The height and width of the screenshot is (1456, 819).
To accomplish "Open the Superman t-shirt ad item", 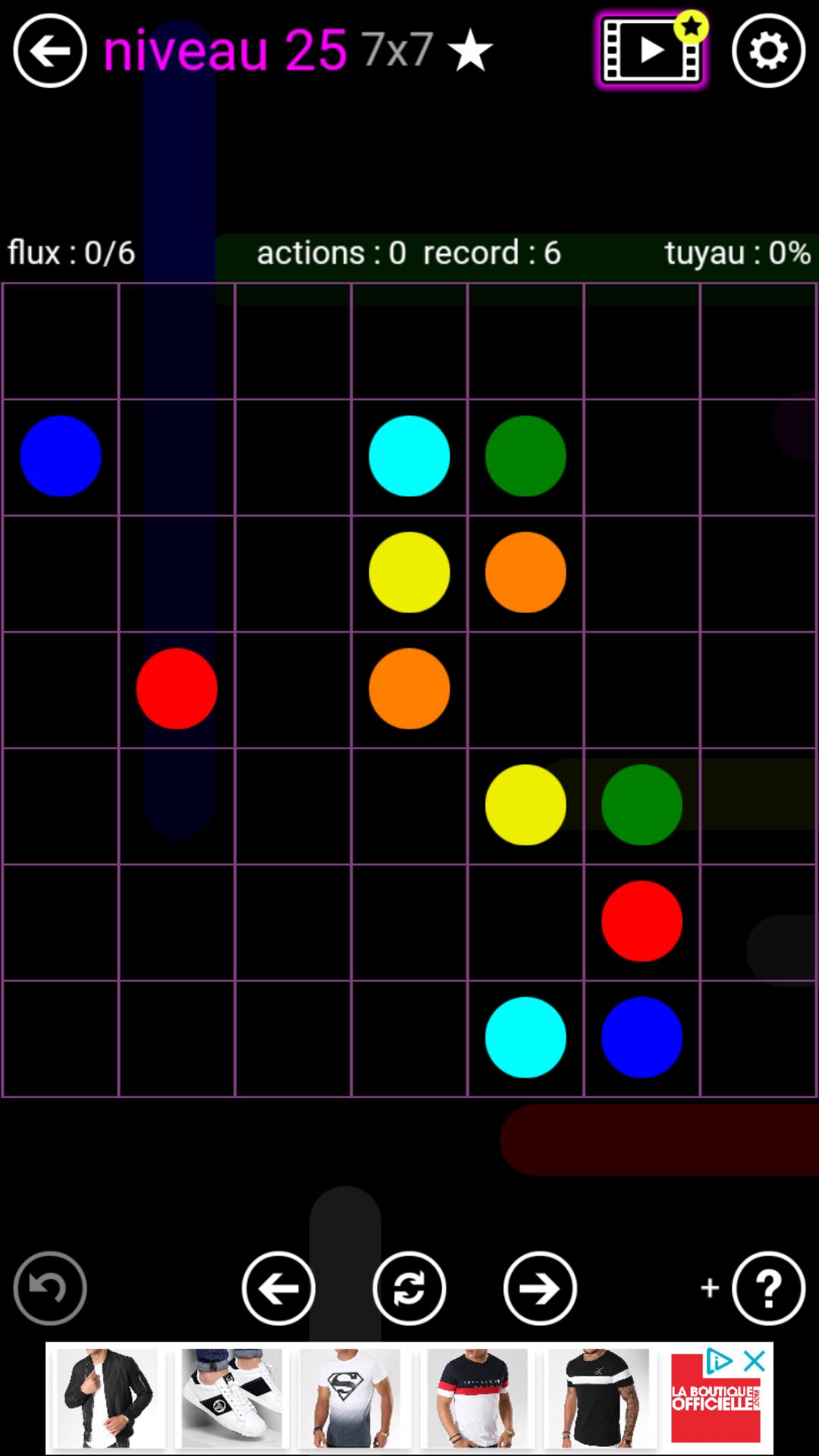I will click(348, 1398).
